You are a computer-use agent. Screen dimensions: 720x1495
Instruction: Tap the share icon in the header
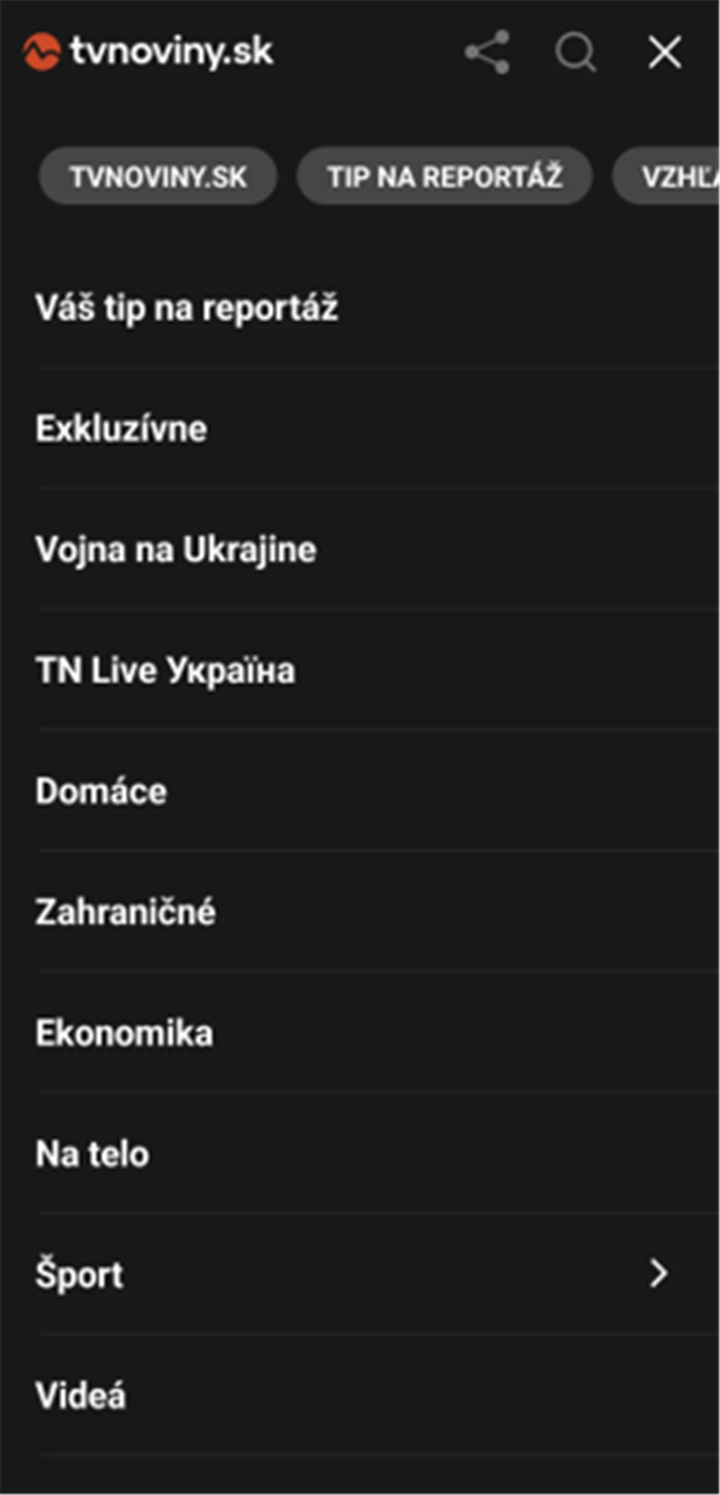(487, 52)
